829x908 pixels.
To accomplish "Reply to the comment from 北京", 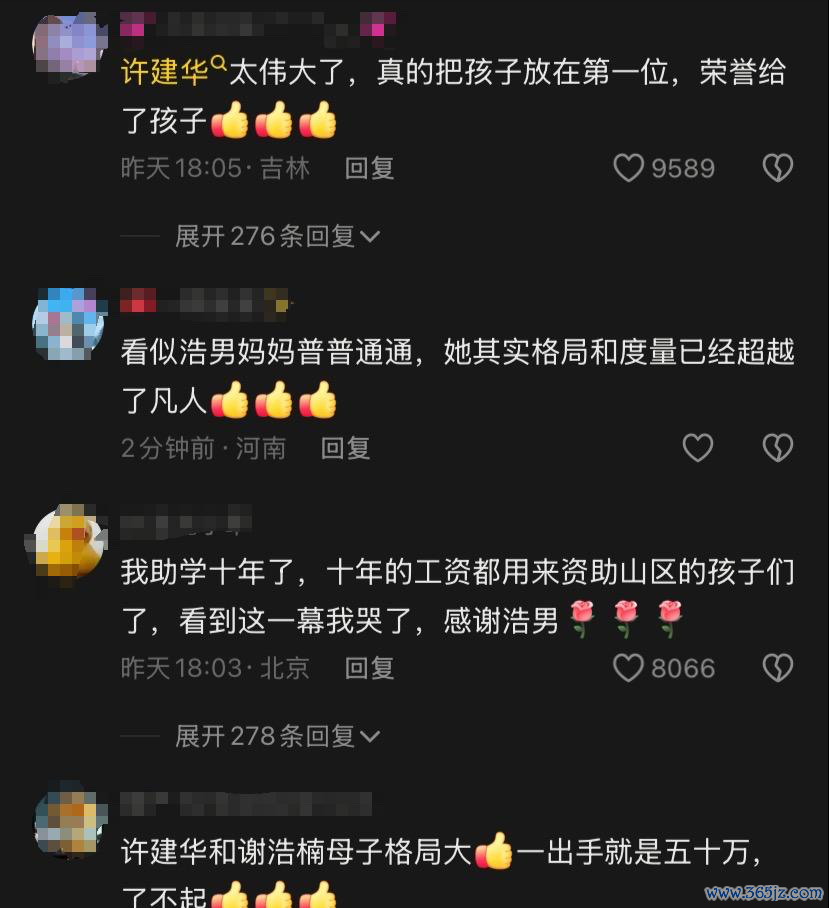I will coord(370,668).
